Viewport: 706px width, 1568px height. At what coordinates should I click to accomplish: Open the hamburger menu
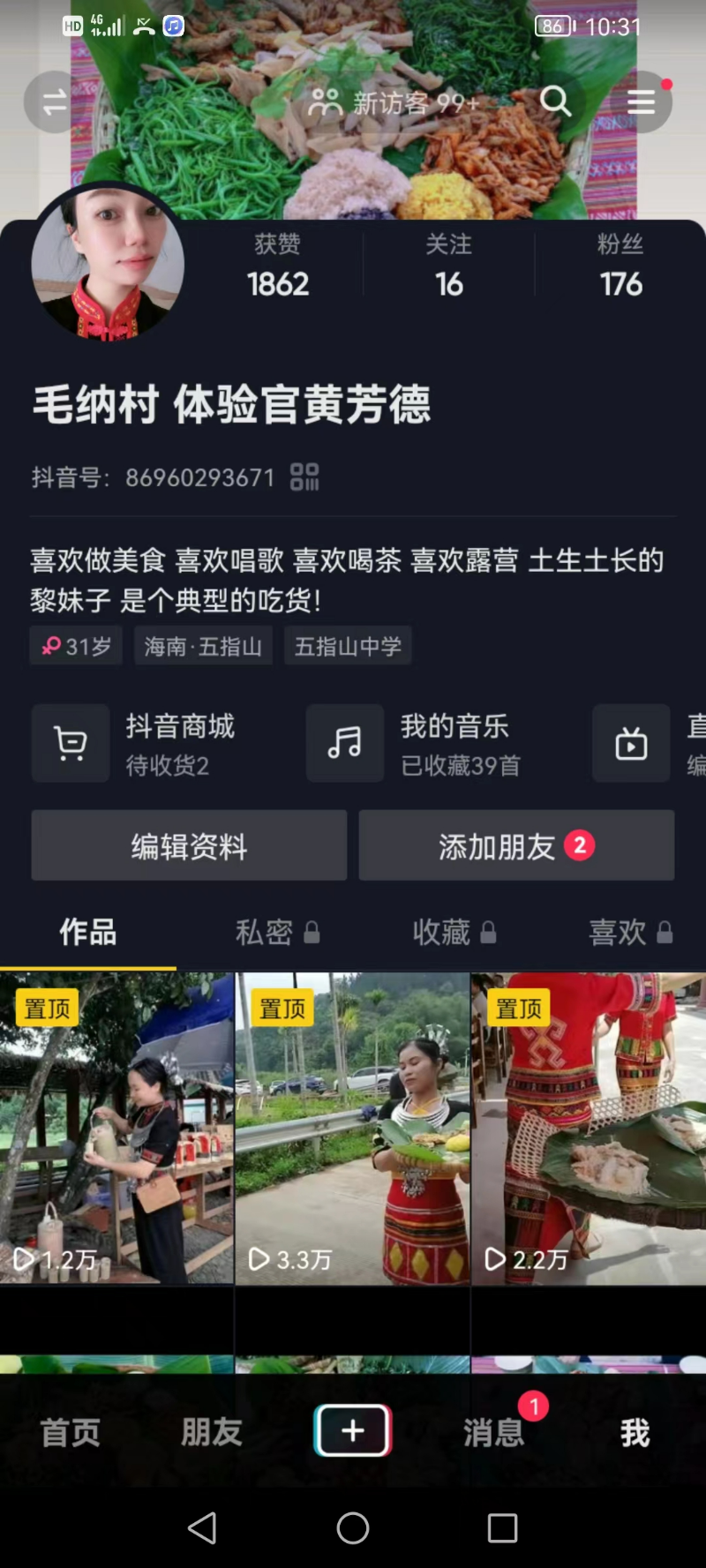[x=642, y=102]
